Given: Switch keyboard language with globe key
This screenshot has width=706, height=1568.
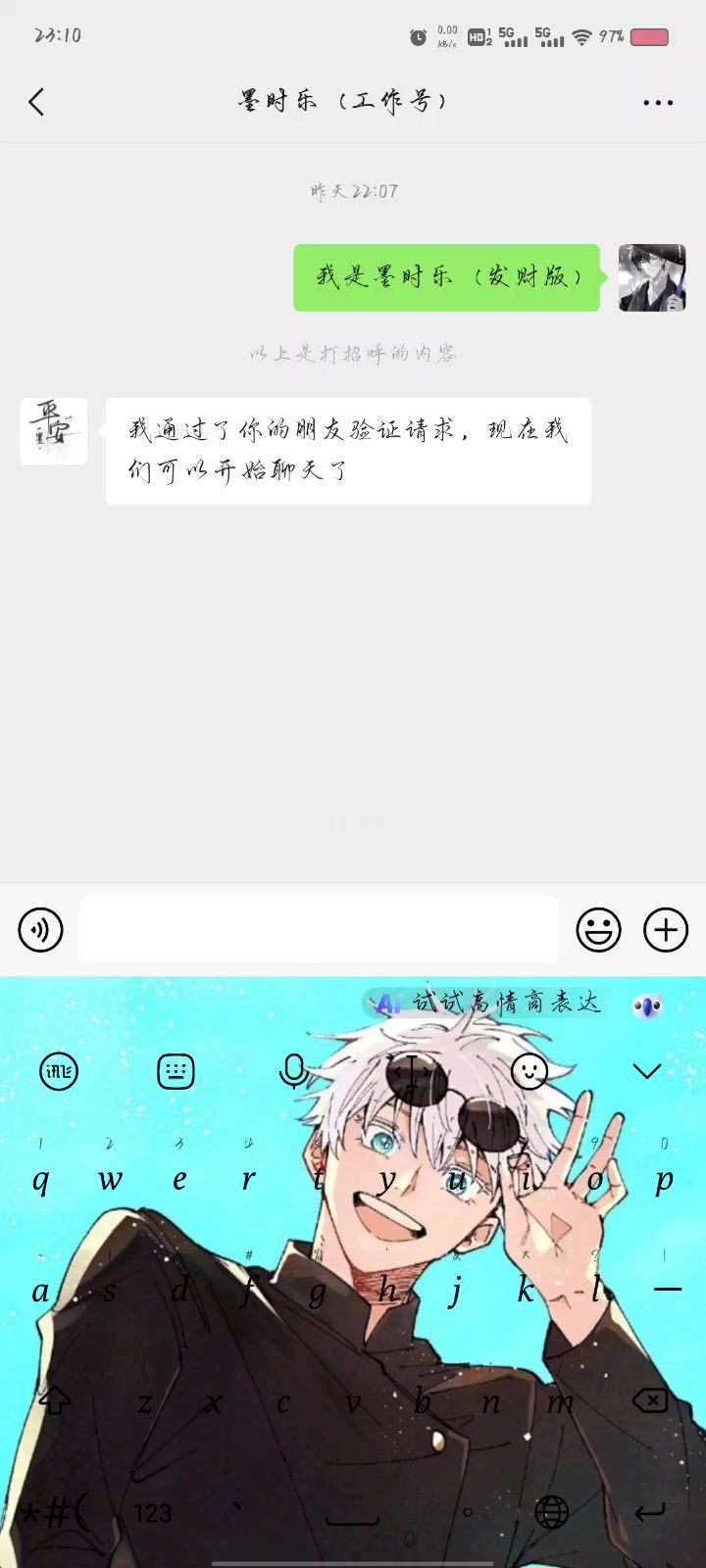Looking at the screenshot, I should pos(551,1513).
